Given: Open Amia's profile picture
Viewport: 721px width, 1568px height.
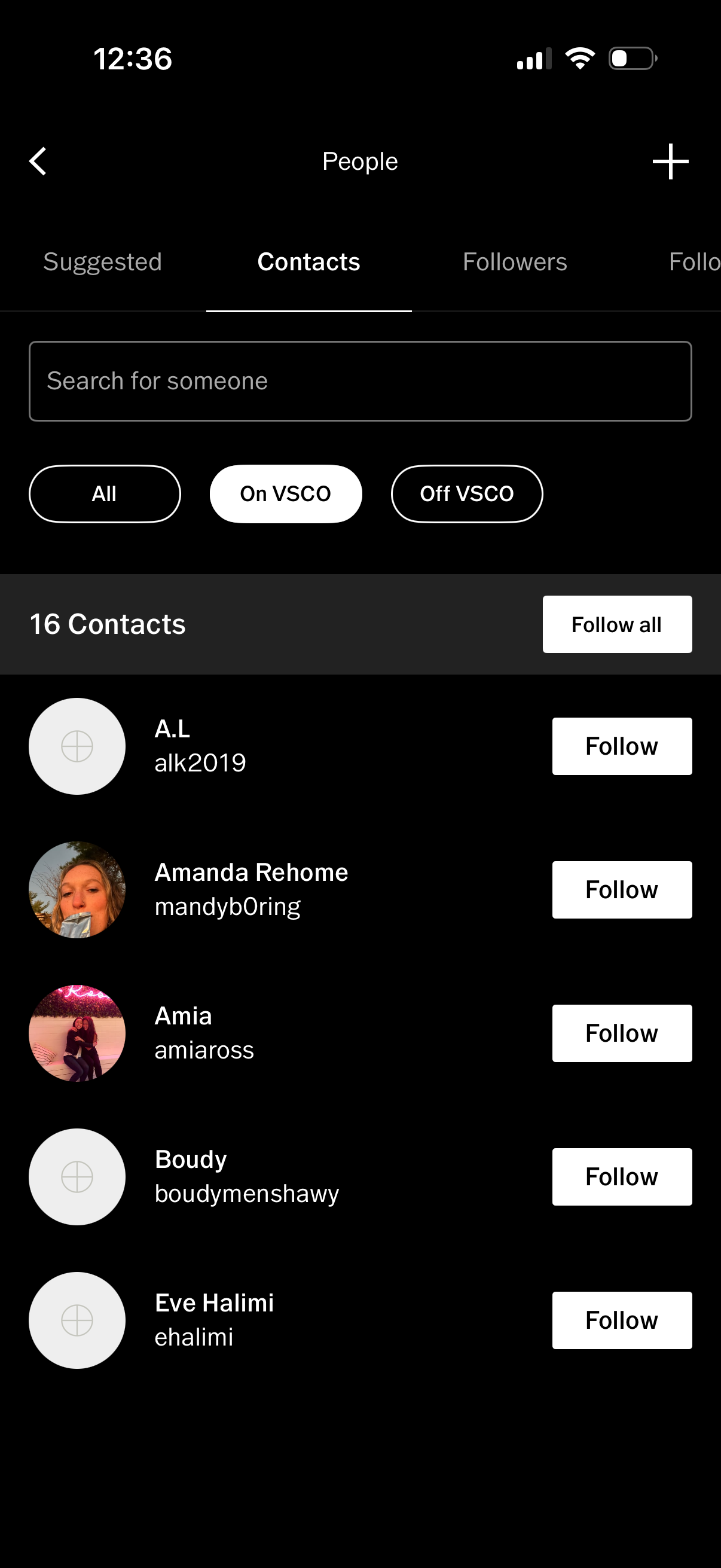Looking at the screenshot, I should pos(77,1033).
